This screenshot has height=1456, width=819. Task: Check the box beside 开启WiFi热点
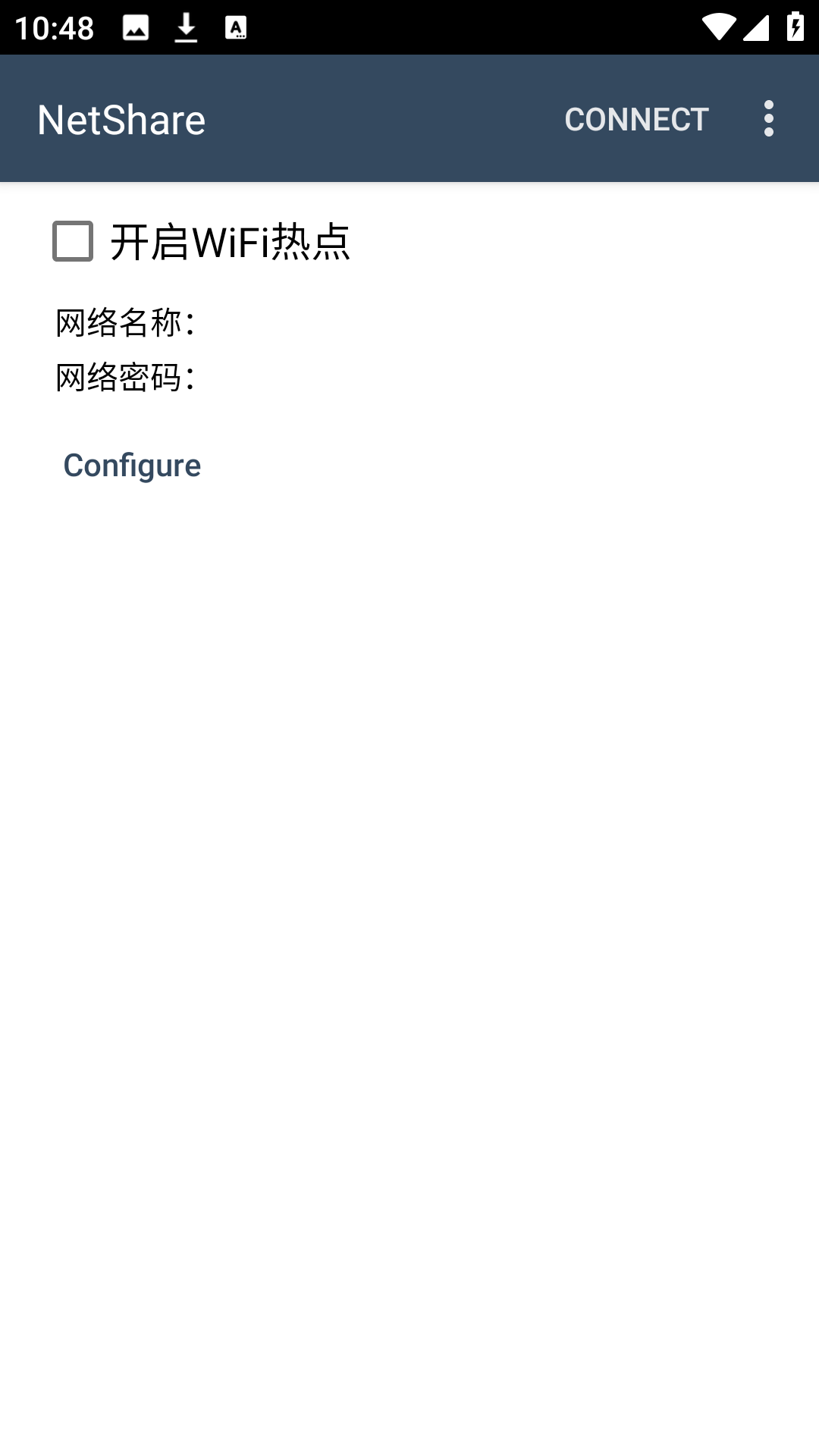71,241
